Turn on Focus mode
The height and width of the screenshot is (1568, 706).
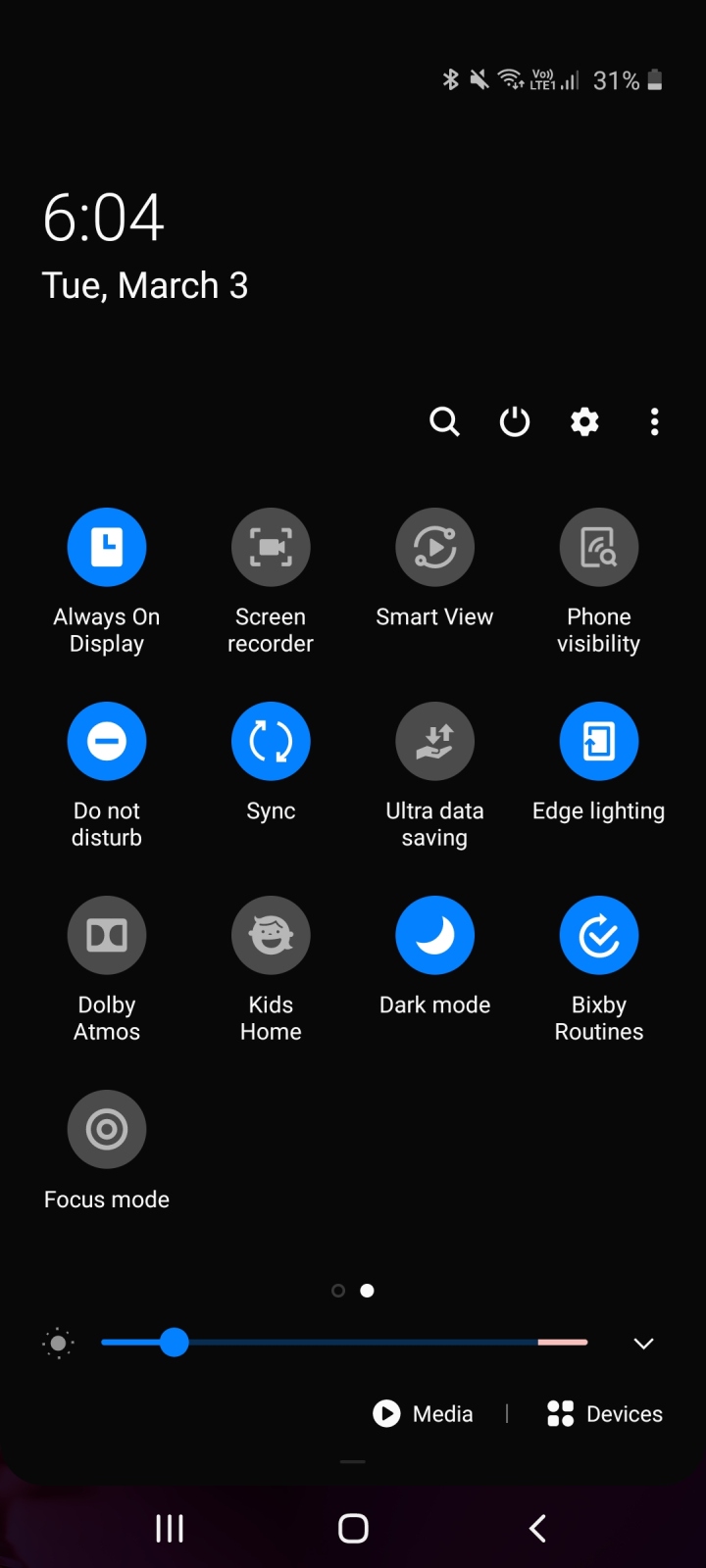point(107,1129)
